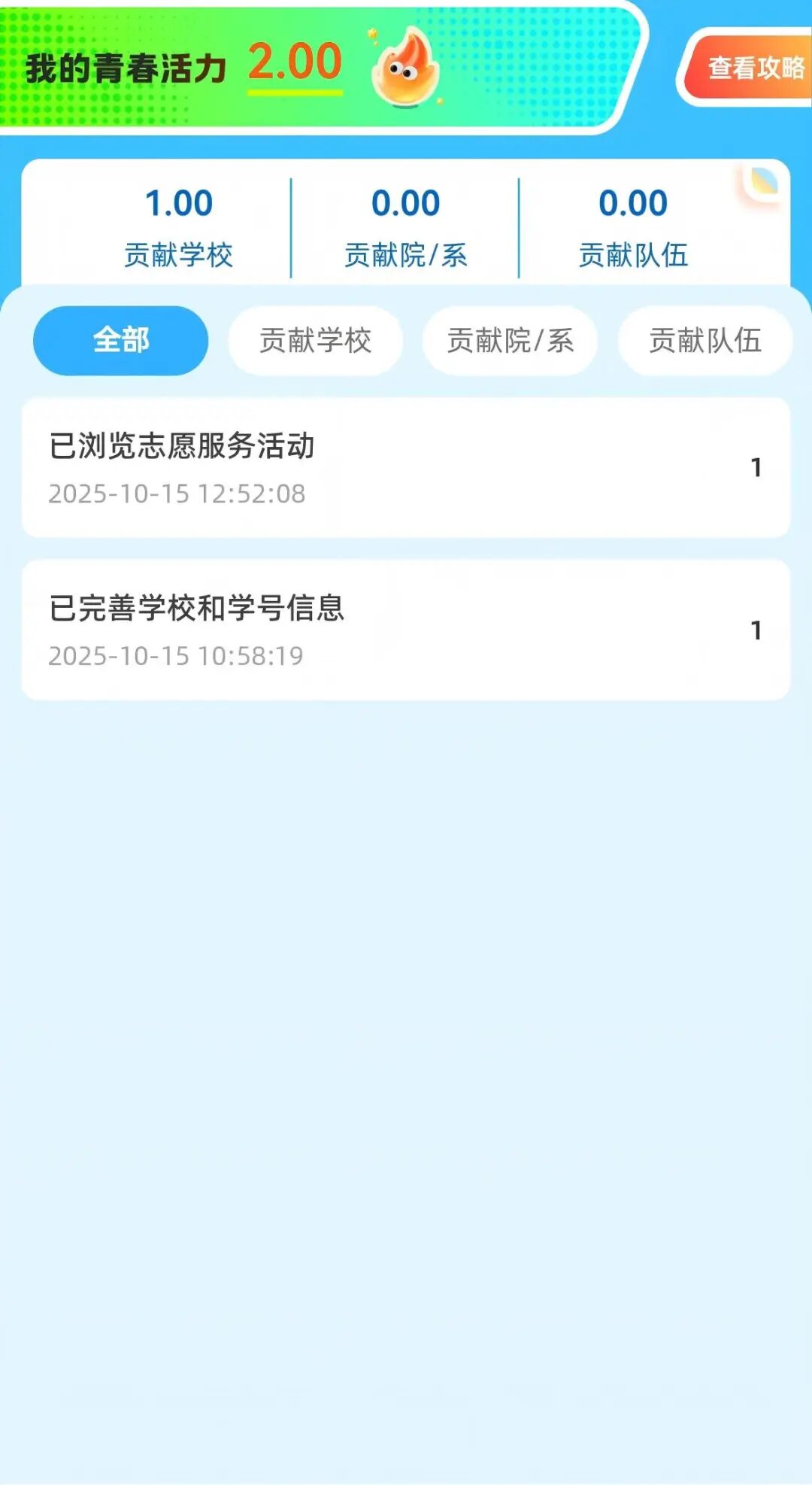Switch to the 贡献院/系 filter tab
This screenshot has width=812, height=1485.
[x=510, y=340]
